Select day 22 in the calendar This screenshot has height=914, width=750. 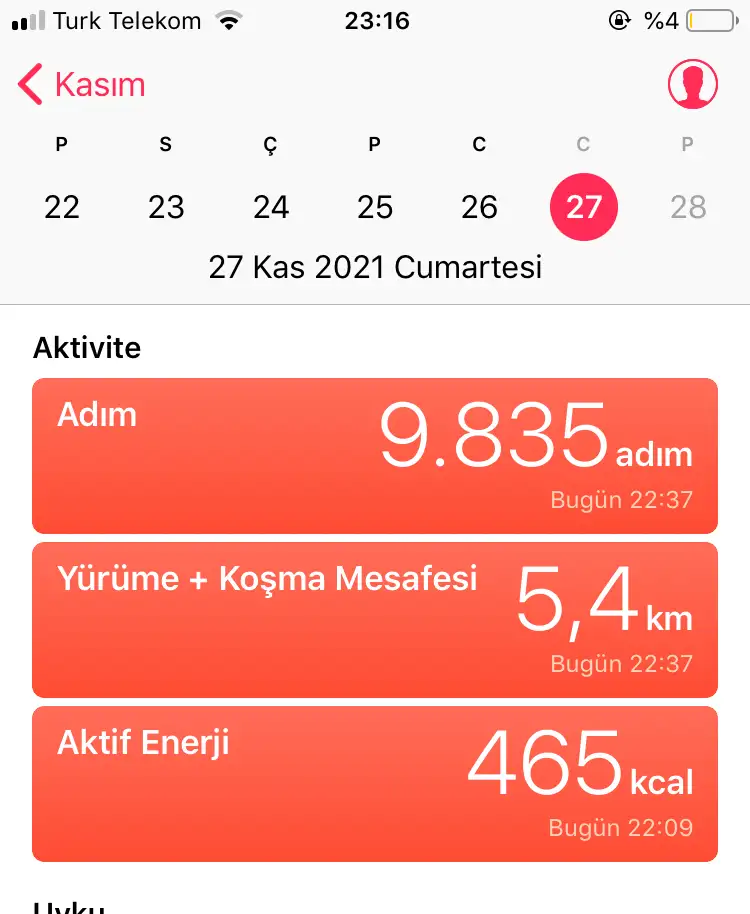click(62, 207)
